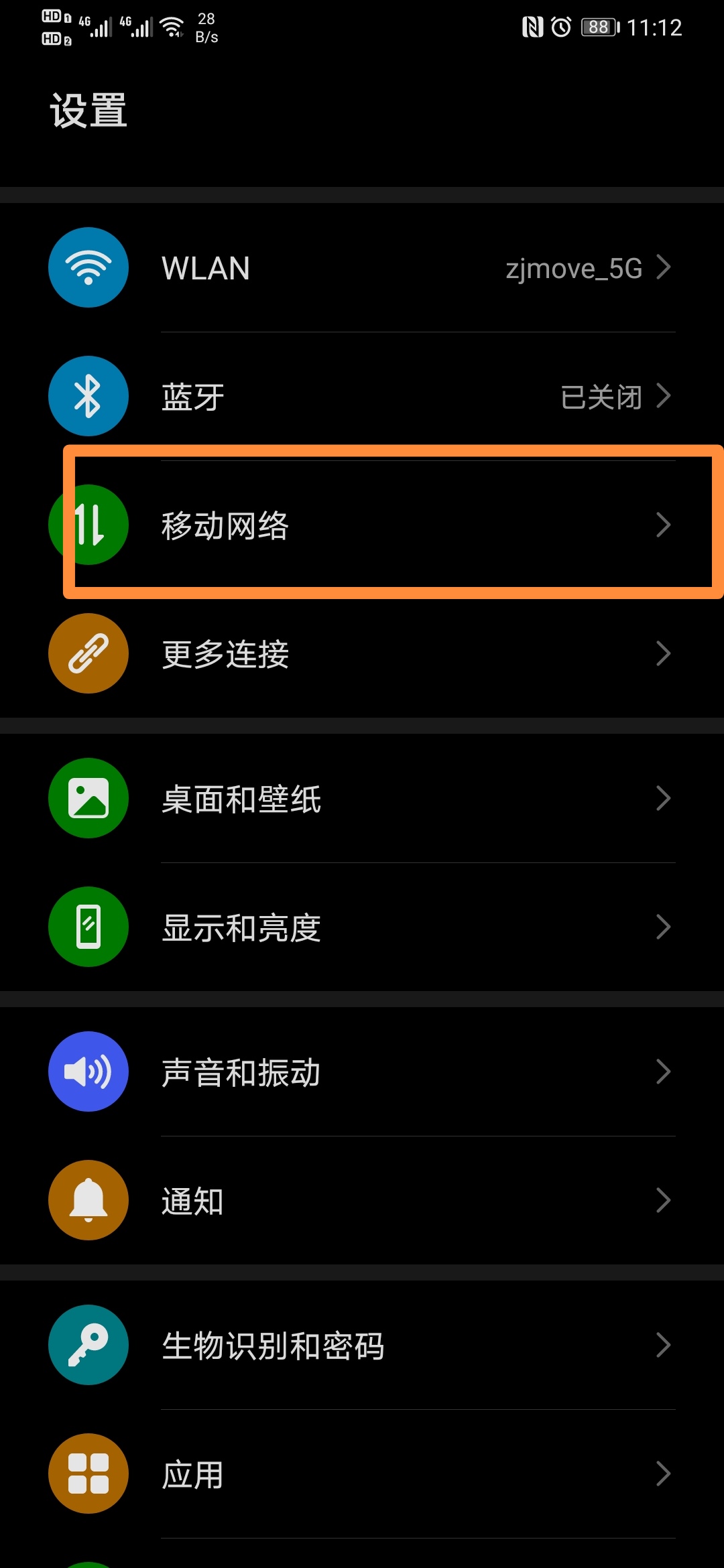Click the alarm clock status icon
Viewport: 724px width, 1568px height.
[561, 27]
